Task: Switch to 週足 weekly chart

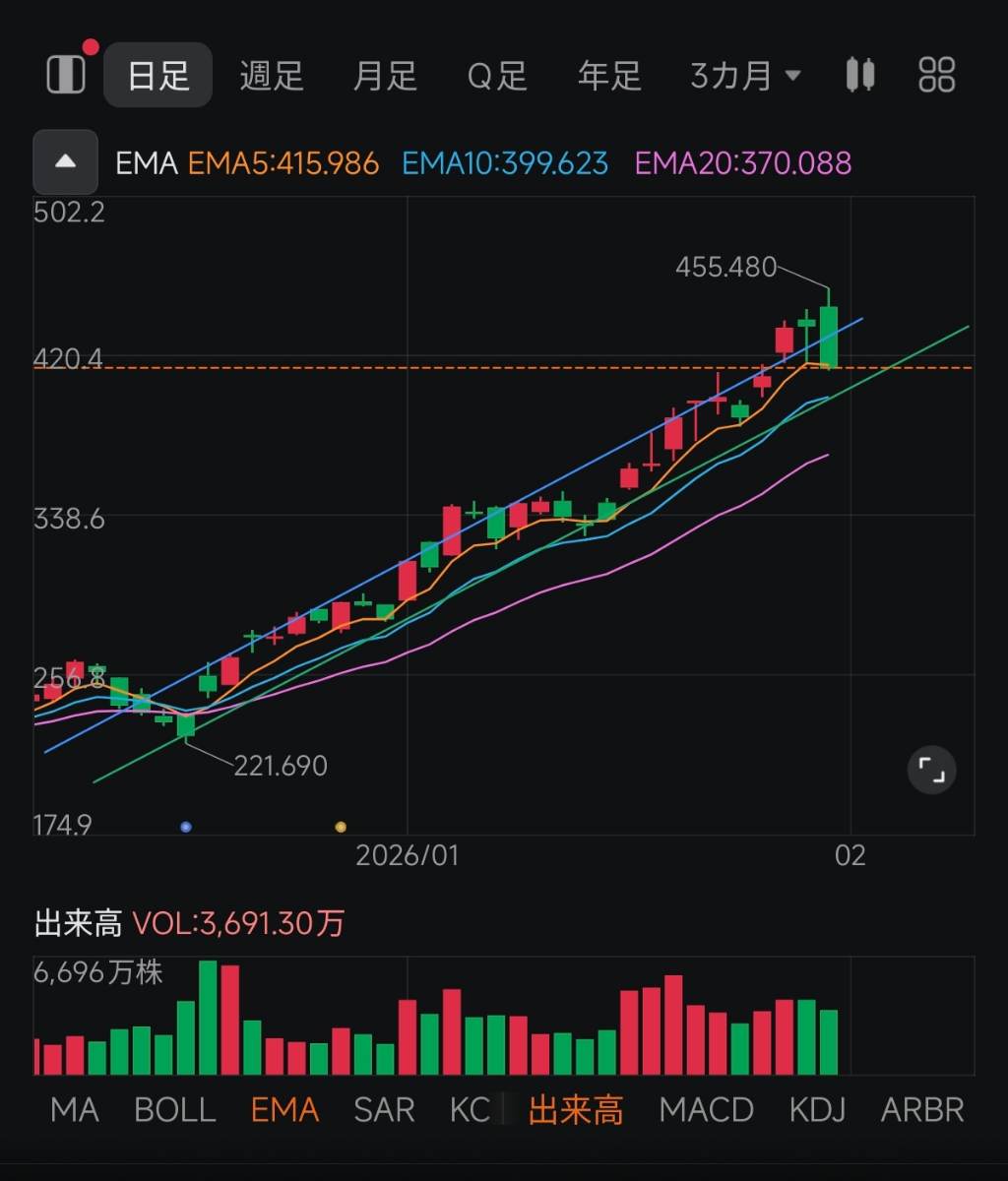Action: (x=272, y=76)
